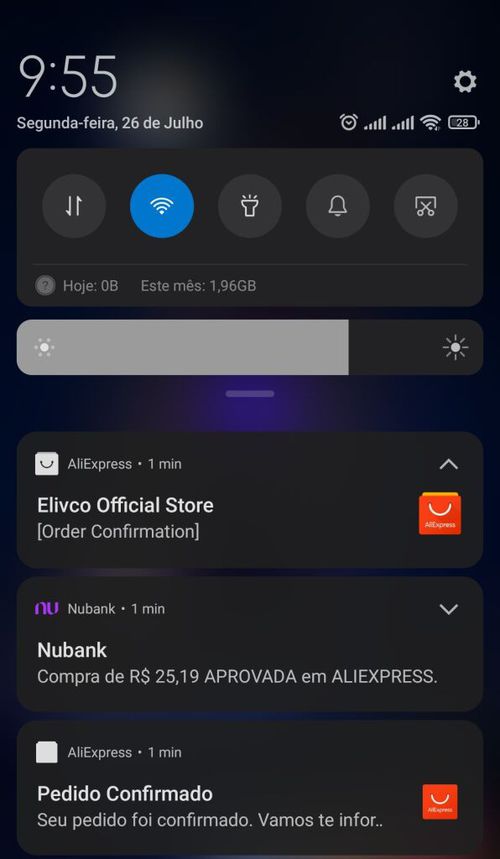This screenshot has width=500, height=859.
Task: Tap the quick settings panel handle bar
Action: tap(250, 394)
